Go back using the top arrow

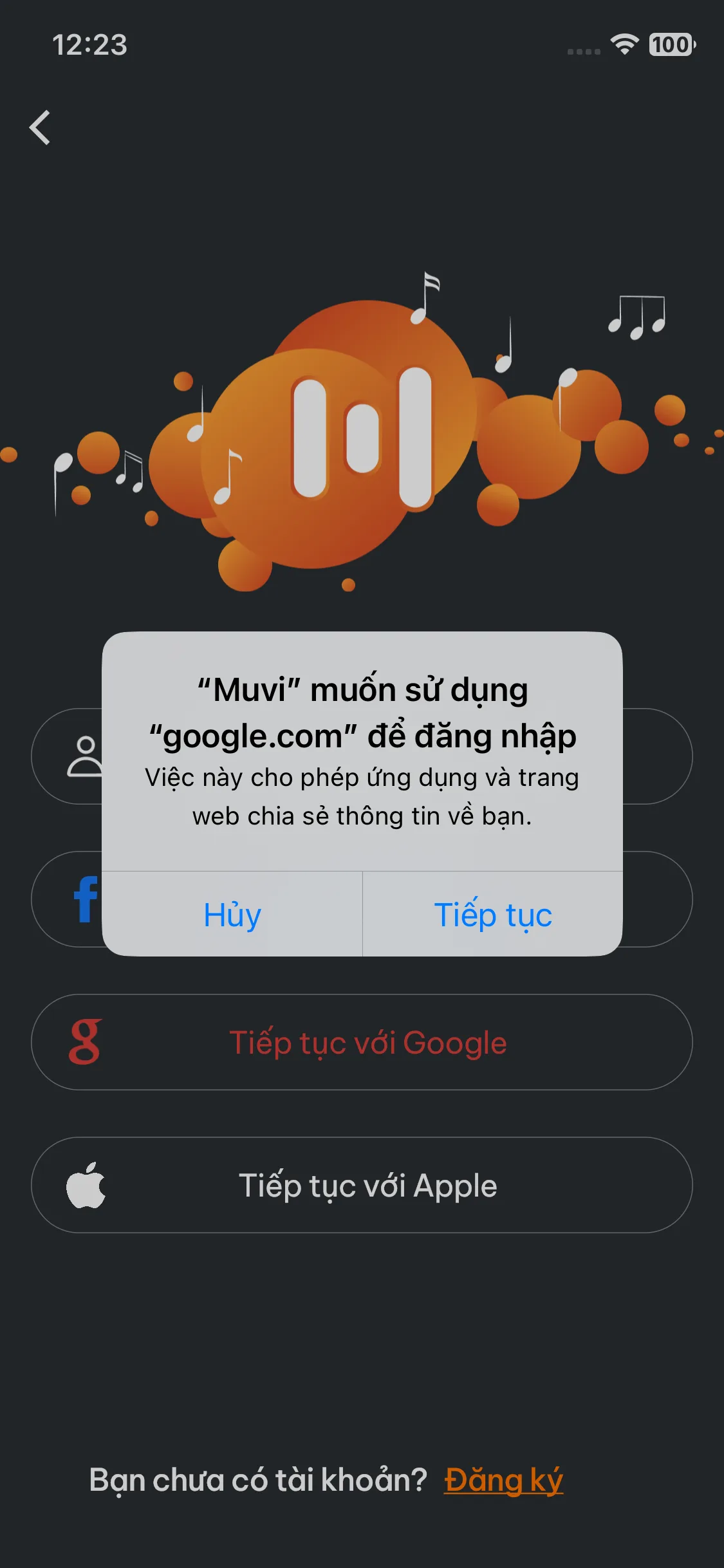click(x=40, y=127)
